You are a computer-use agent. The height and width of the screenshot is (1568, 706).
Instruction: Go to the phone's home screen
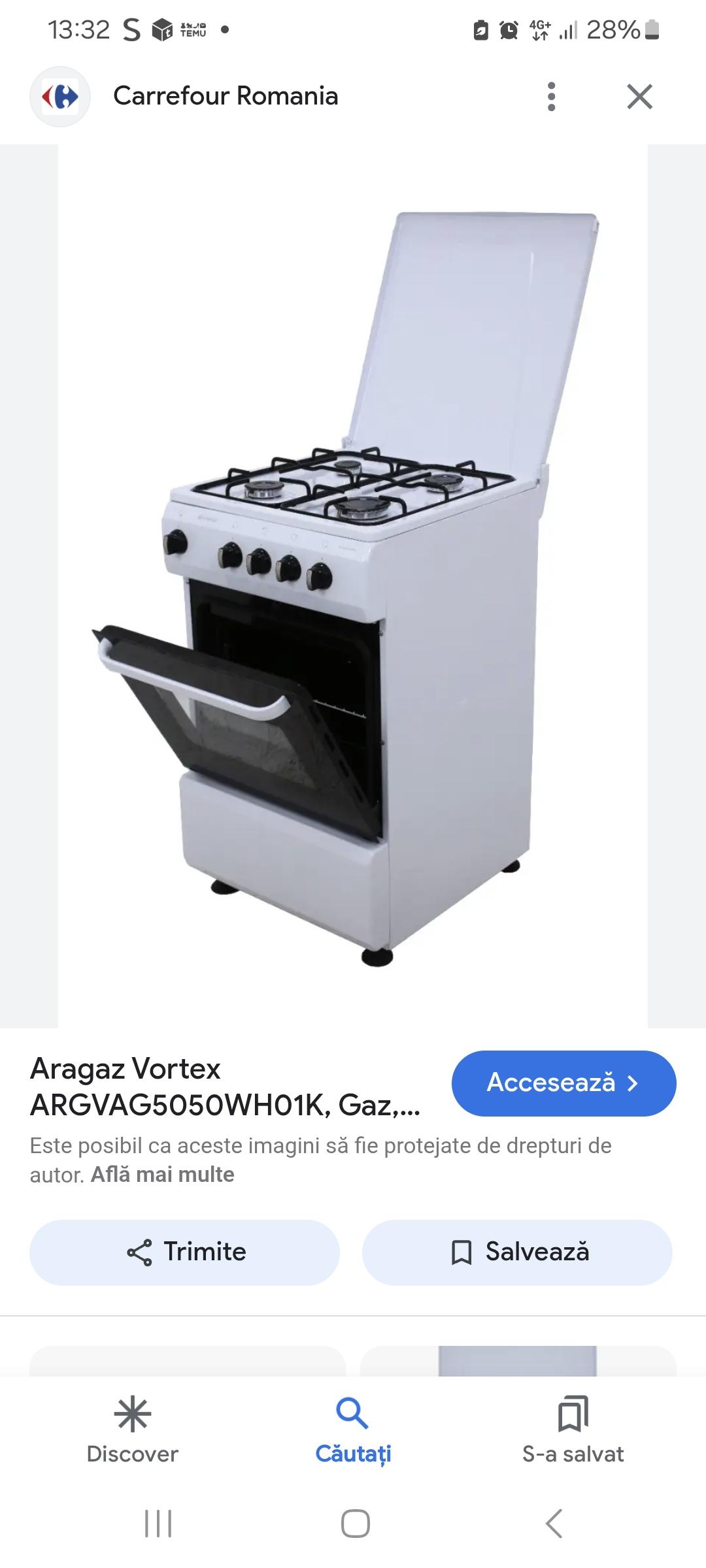click(355, 1524)
